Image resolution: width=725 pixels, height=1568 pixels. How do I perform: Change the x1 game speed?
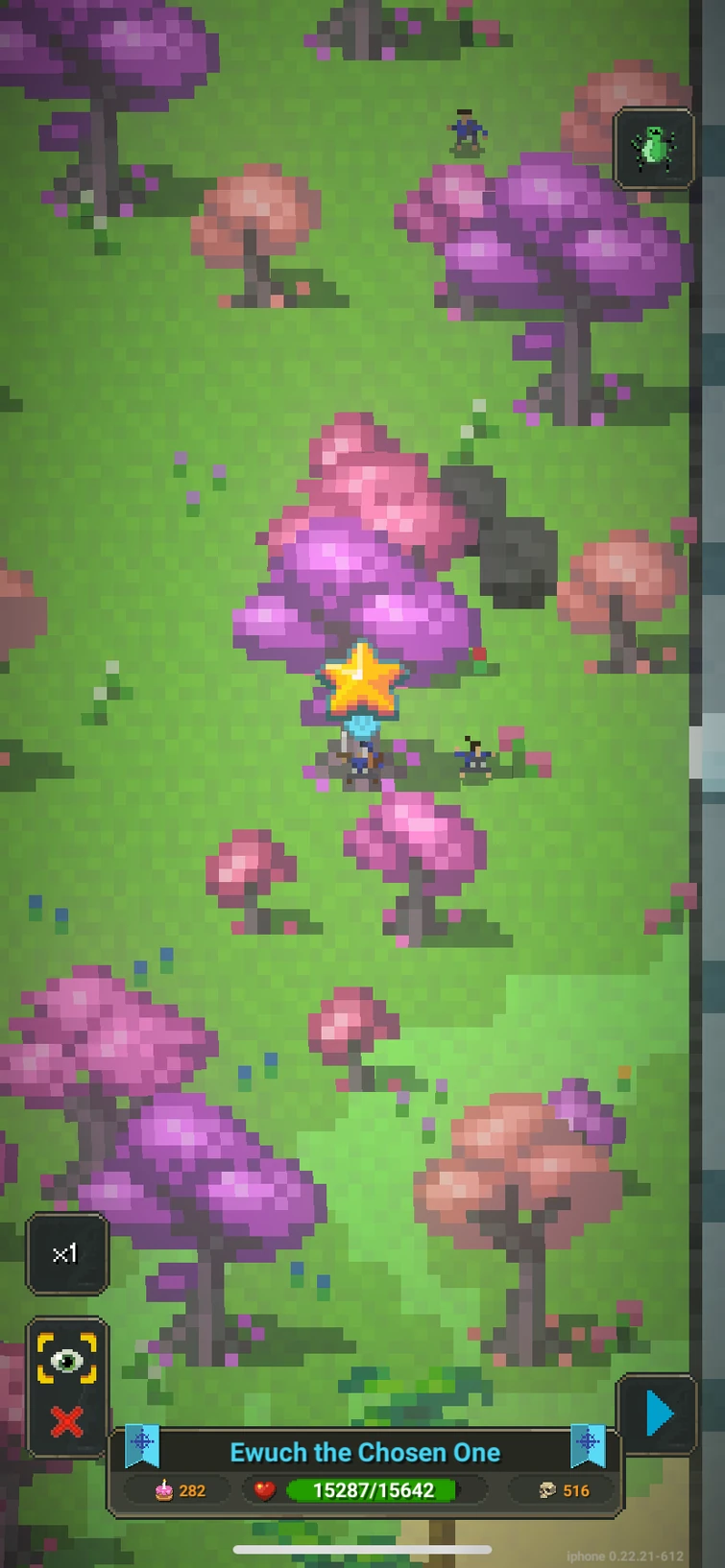point(65,1253)
